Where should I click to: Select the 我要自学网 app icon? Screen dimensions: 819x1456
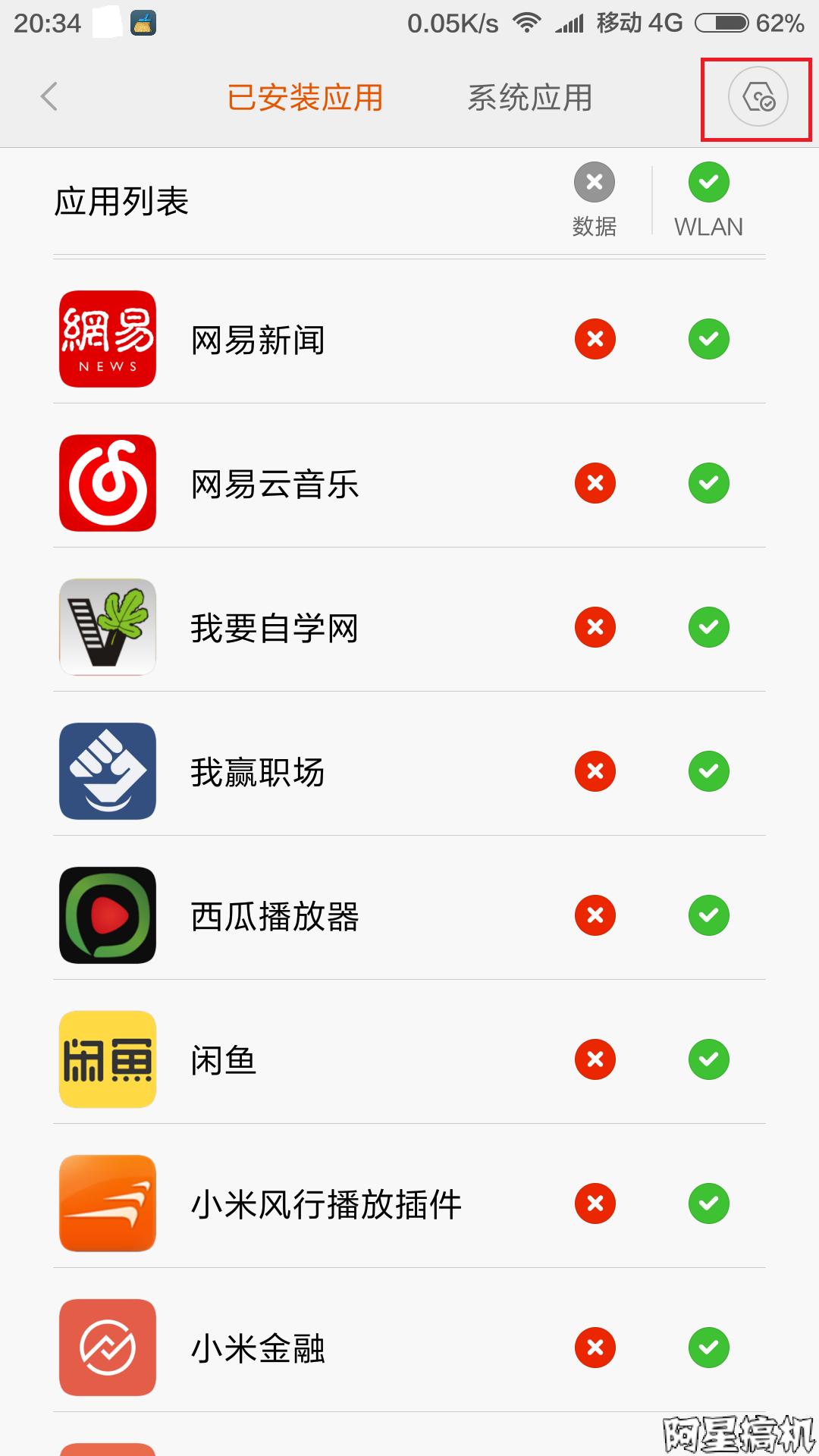107,627
